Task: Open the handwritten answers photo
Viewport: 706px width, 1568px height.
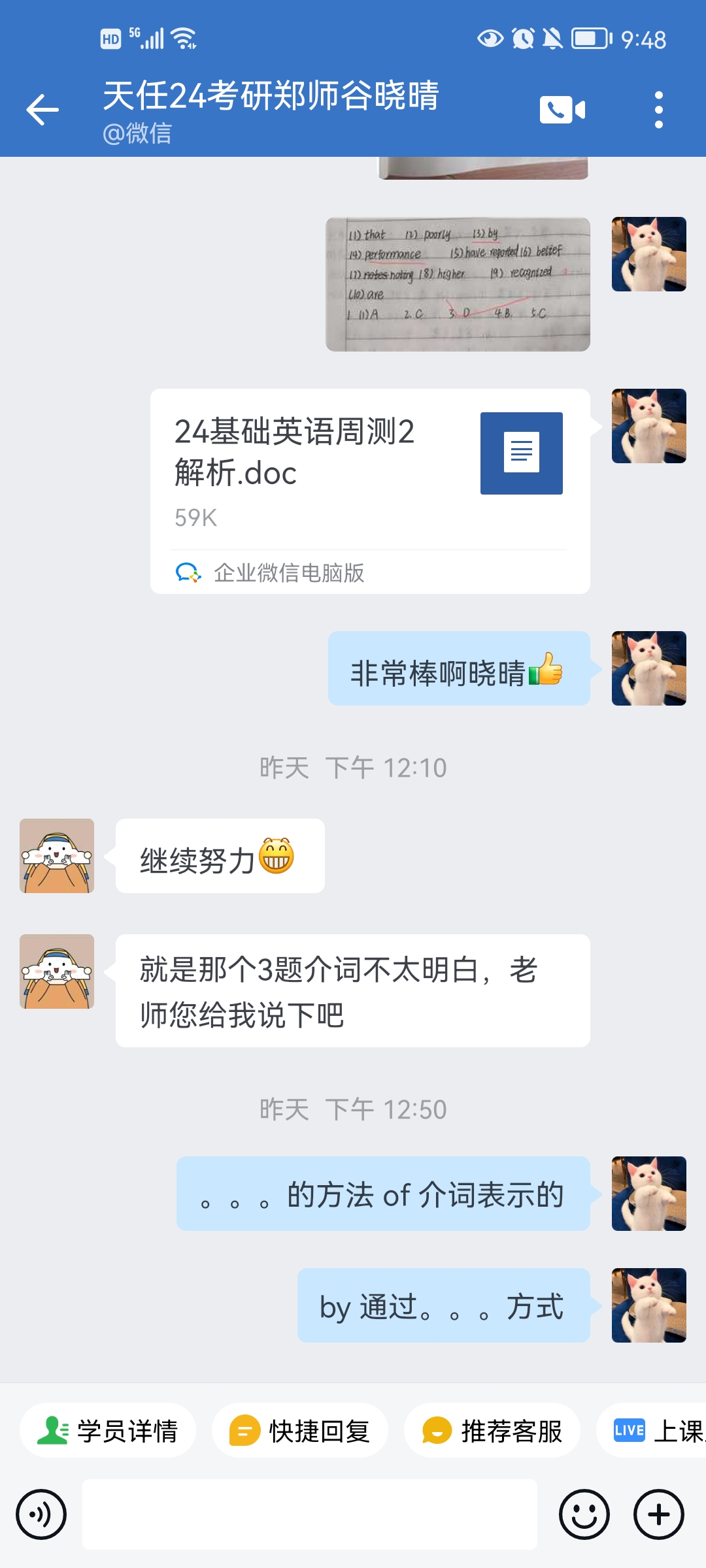Action: [x=458, y=284]
